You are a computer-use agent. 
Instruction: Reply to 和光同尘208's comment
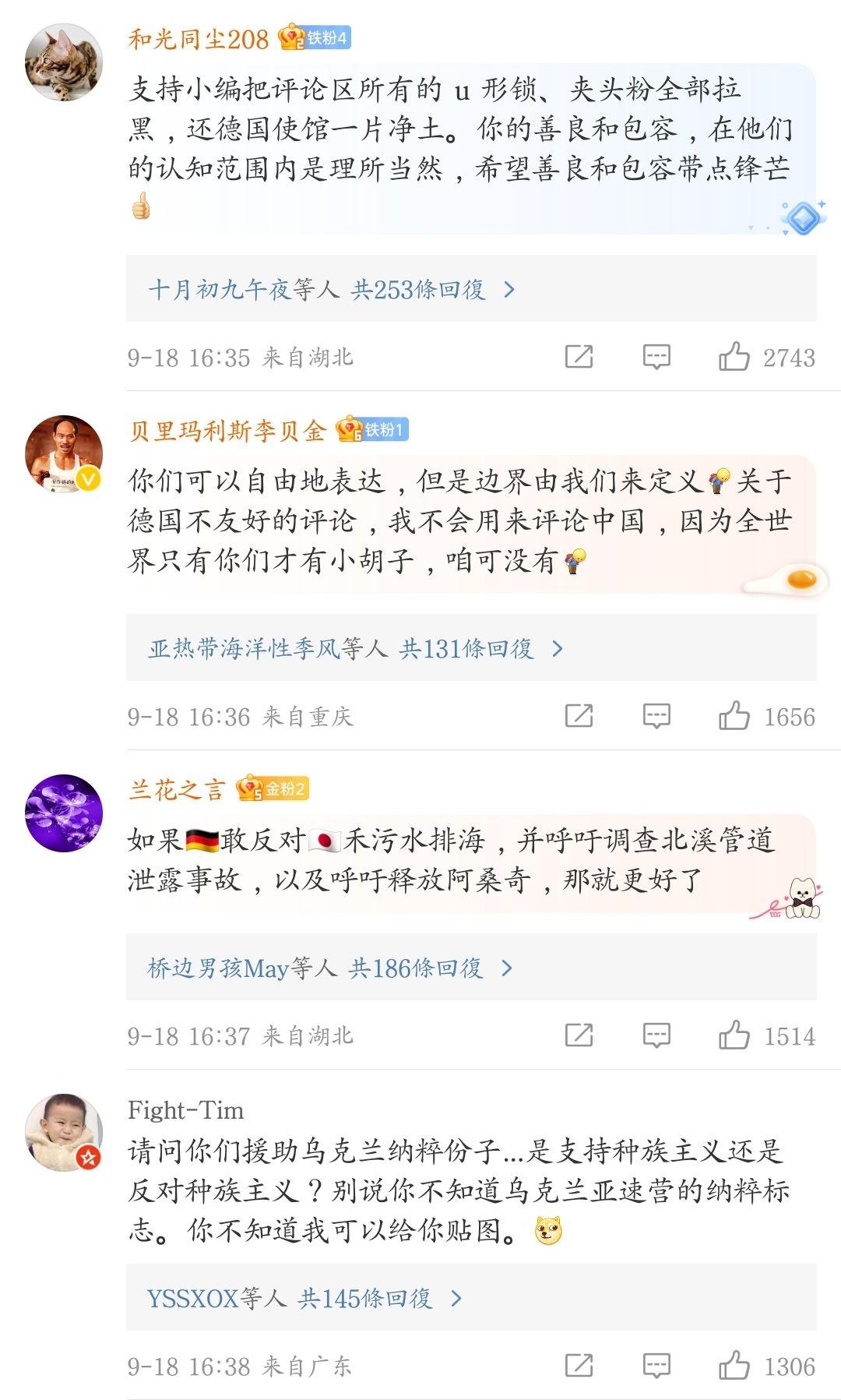click(656, 358)
